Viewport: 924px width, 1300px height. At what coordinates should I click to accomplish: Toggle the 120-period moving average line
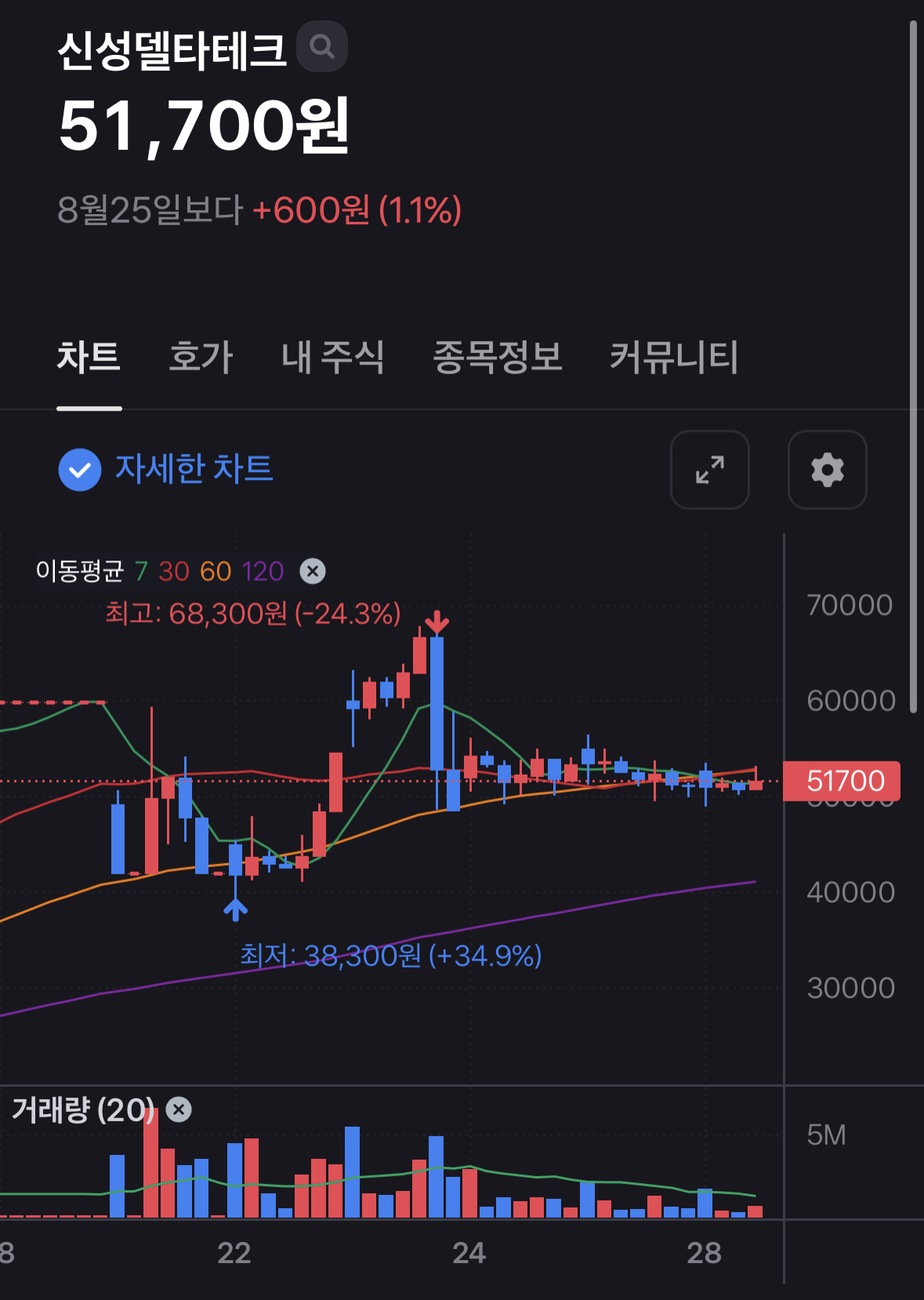click(x=263, y=570)
